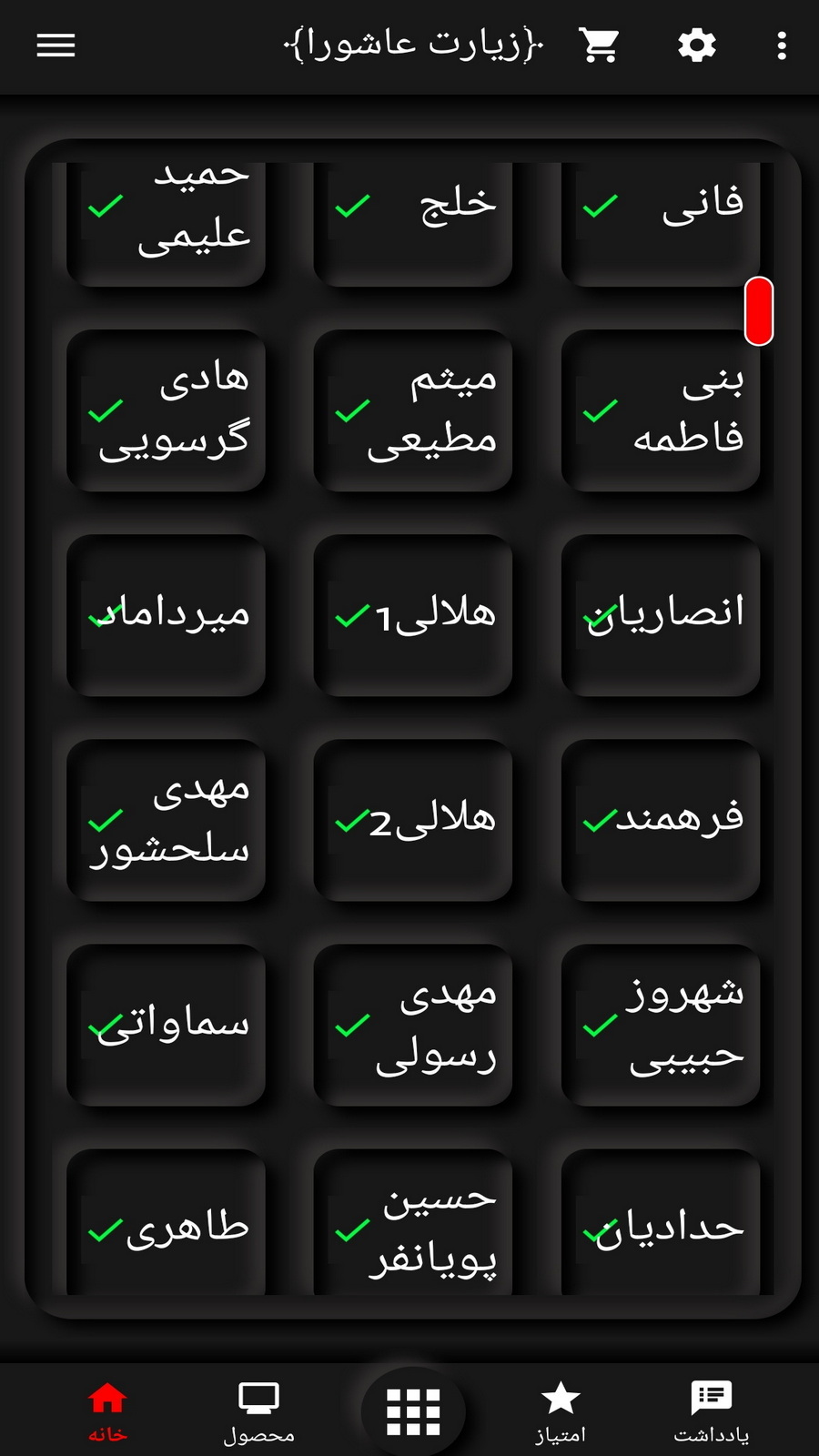The image size is (819, 1456).
Task: Tap the center grid button
Action: click(413, 1411)
